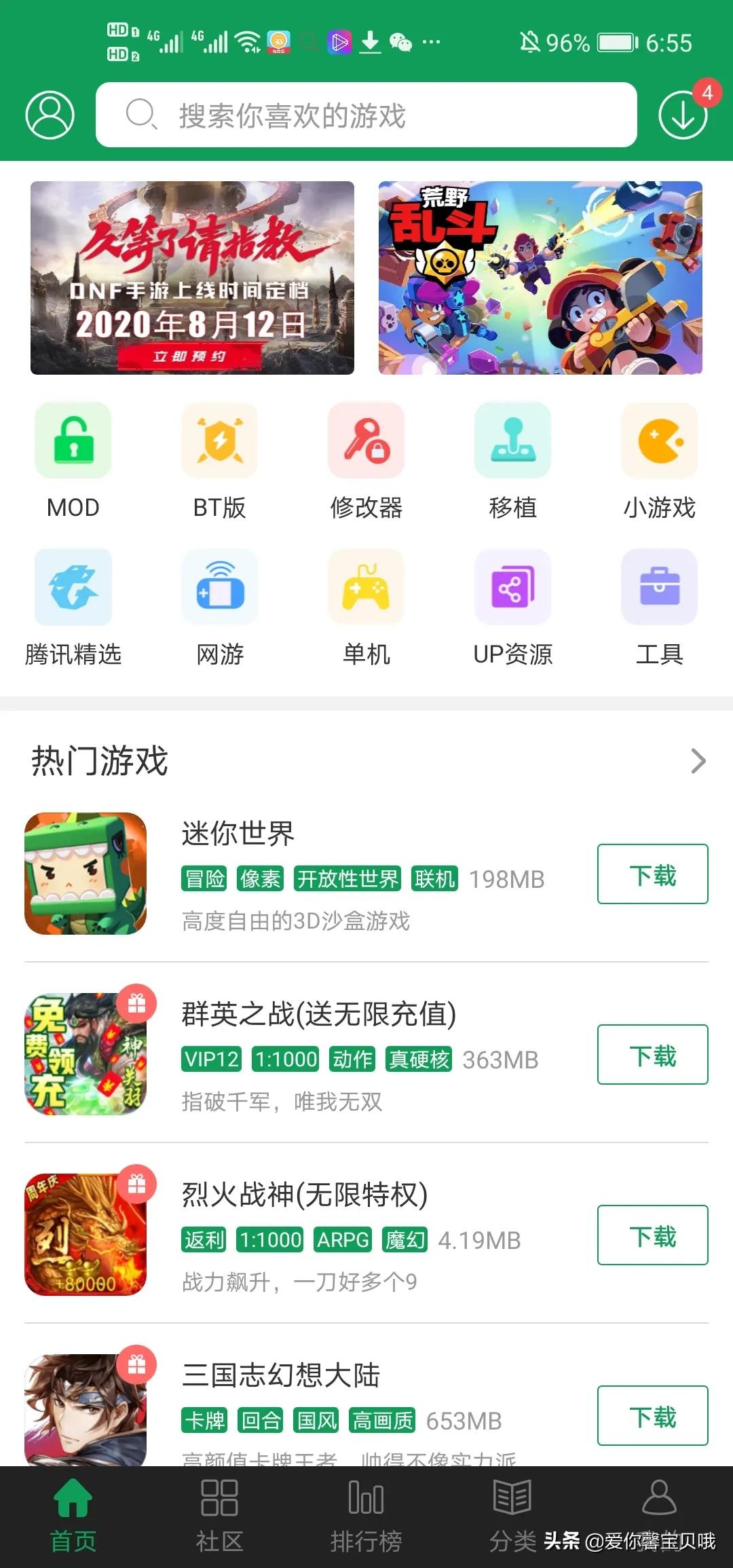
Task: Select the 移植 category
Action: click(x=513, y=460)
